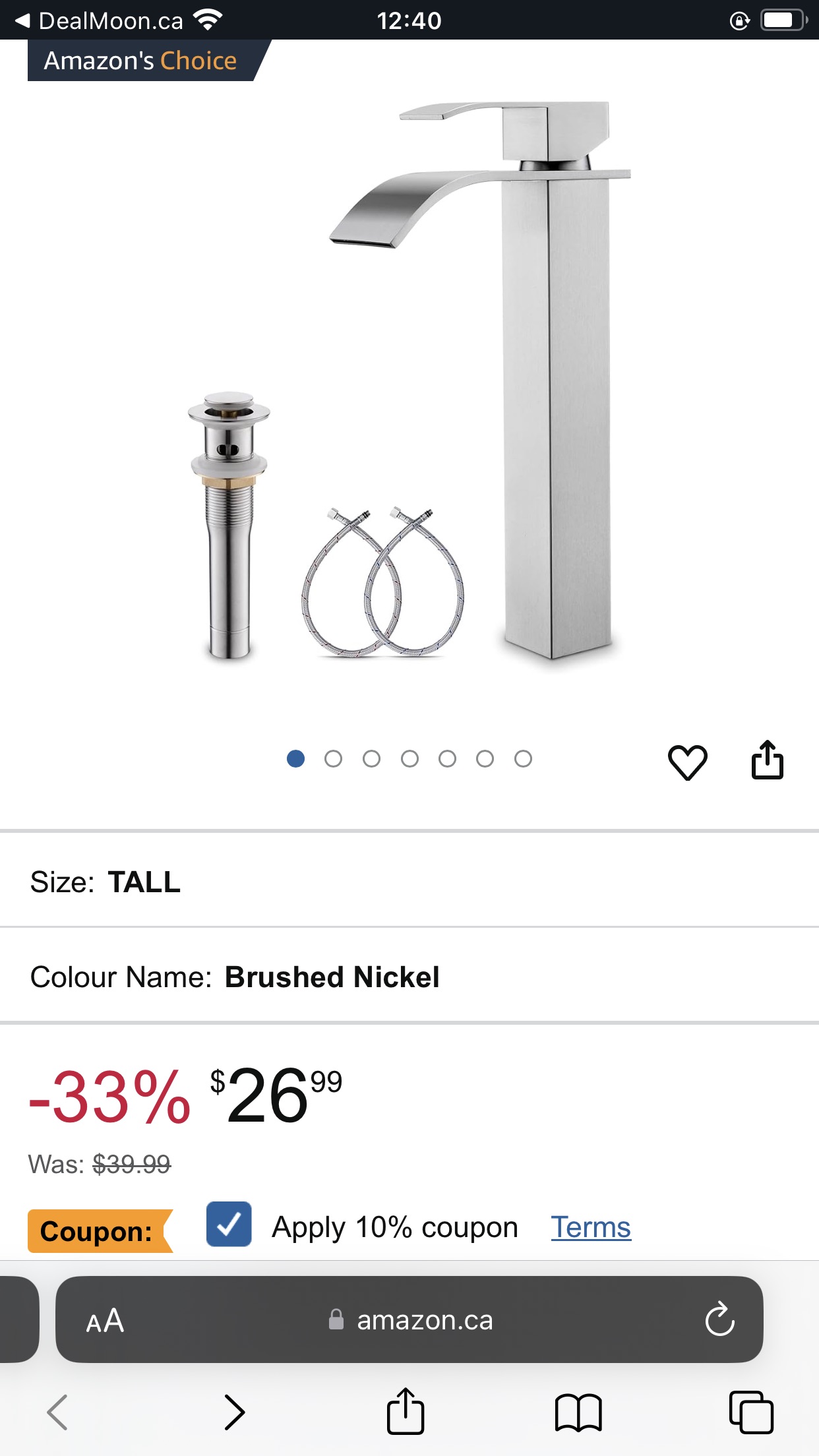Open Safari bookmarks
This screenshot has width=819, height=1456.
578,1412
